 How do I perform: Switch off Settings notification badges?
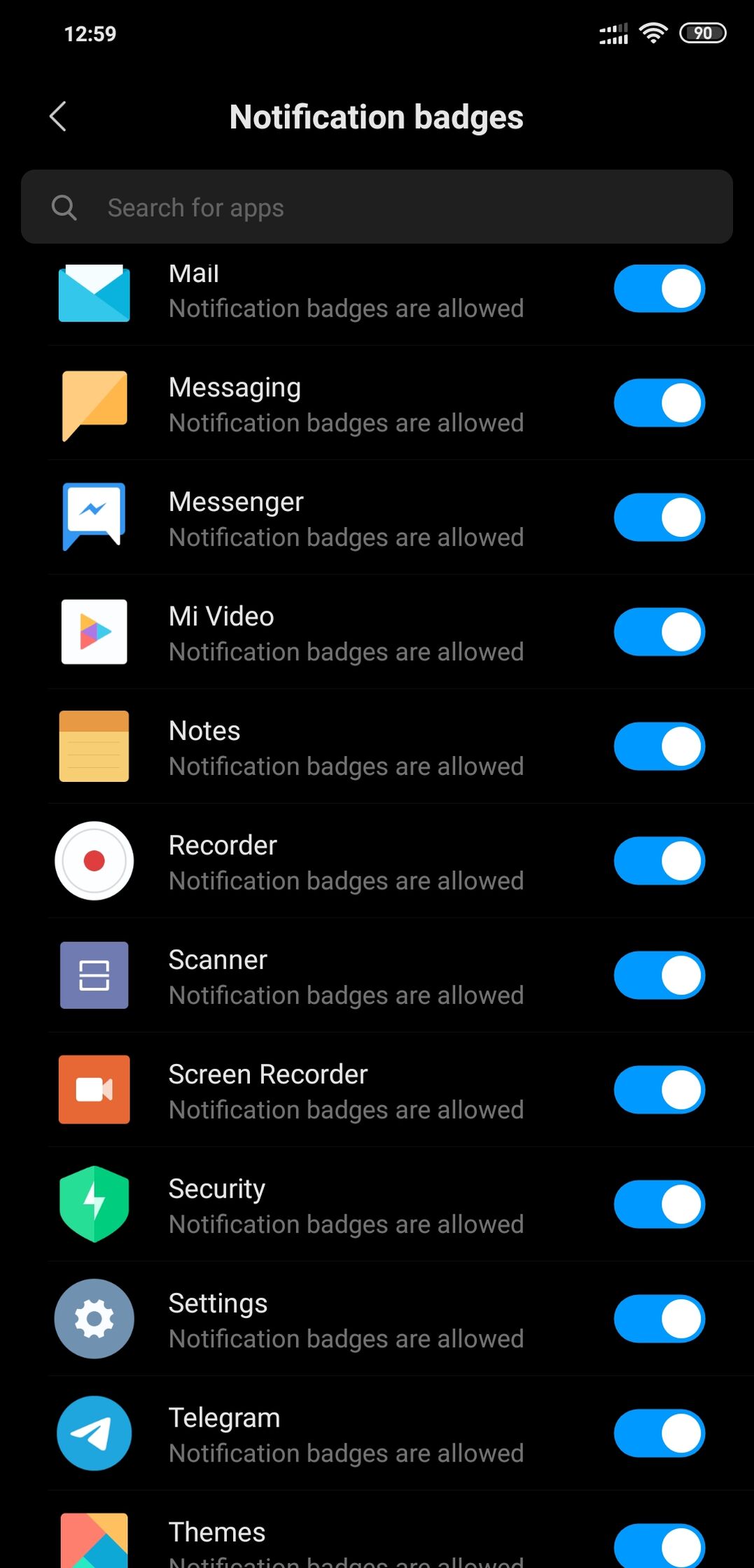pyautogui.click(x=659, y=1318)
